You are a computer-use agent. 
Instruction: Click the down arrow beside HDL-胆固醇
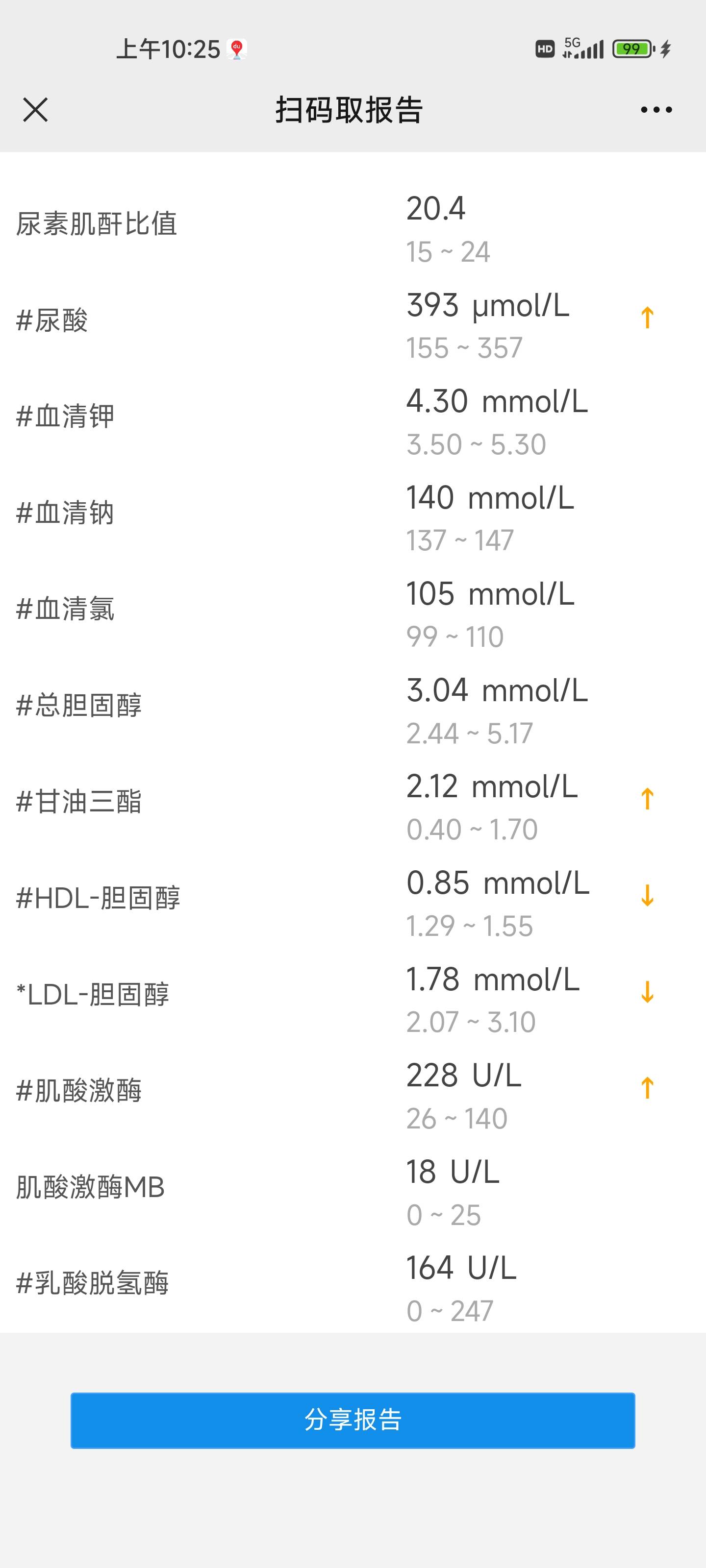tap(647, 897)
